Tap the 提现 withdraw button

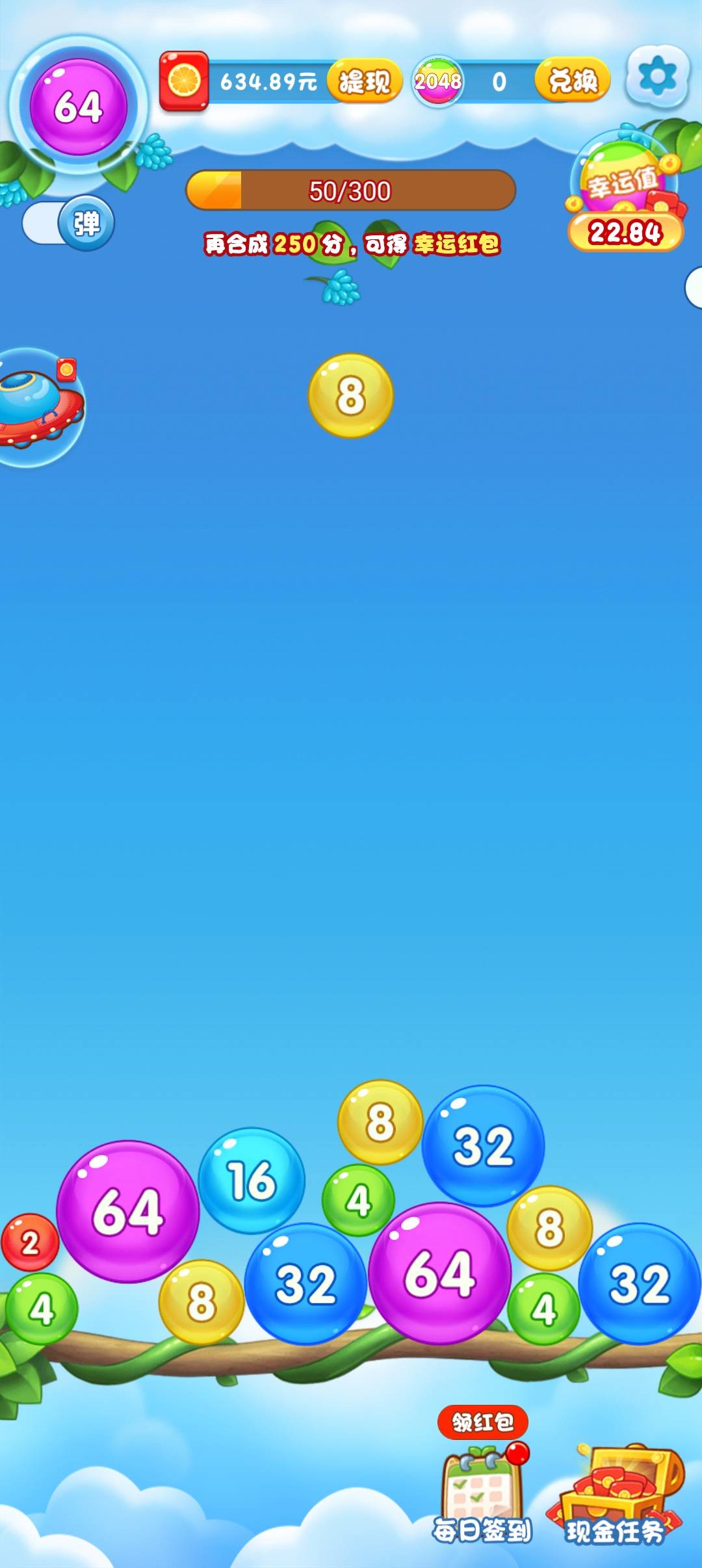[x=364, y=81]
